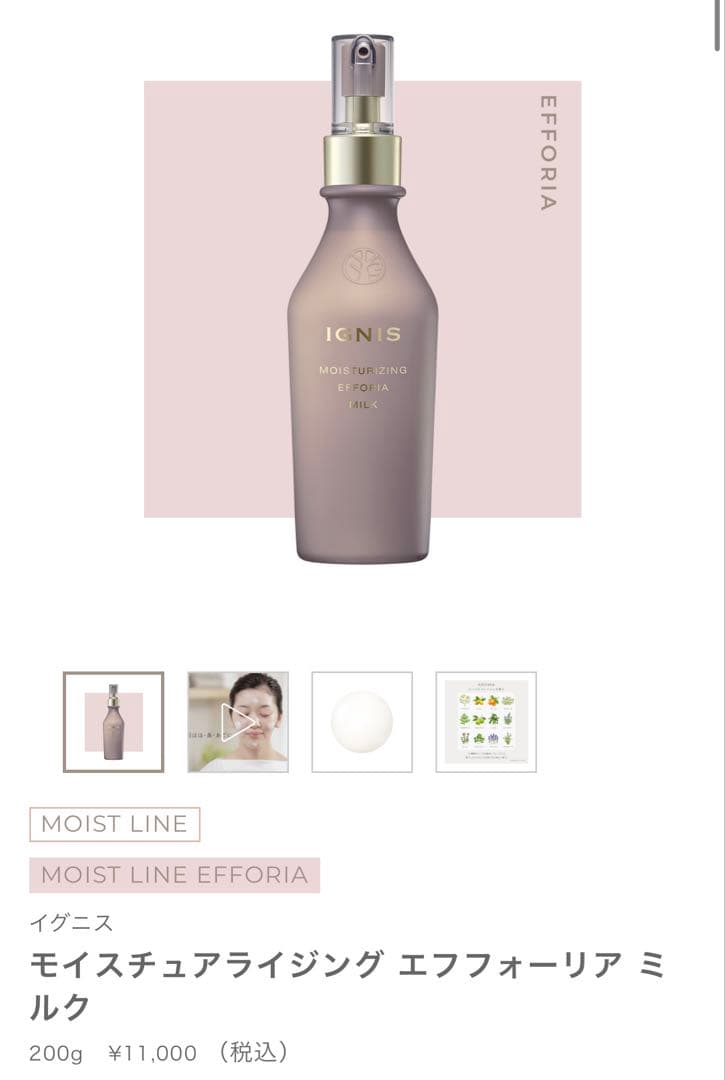Screen dimensions: 725x1080
Task: Open the MOIST LINE EFFORIA tag
Action: (x=174, y=875)
